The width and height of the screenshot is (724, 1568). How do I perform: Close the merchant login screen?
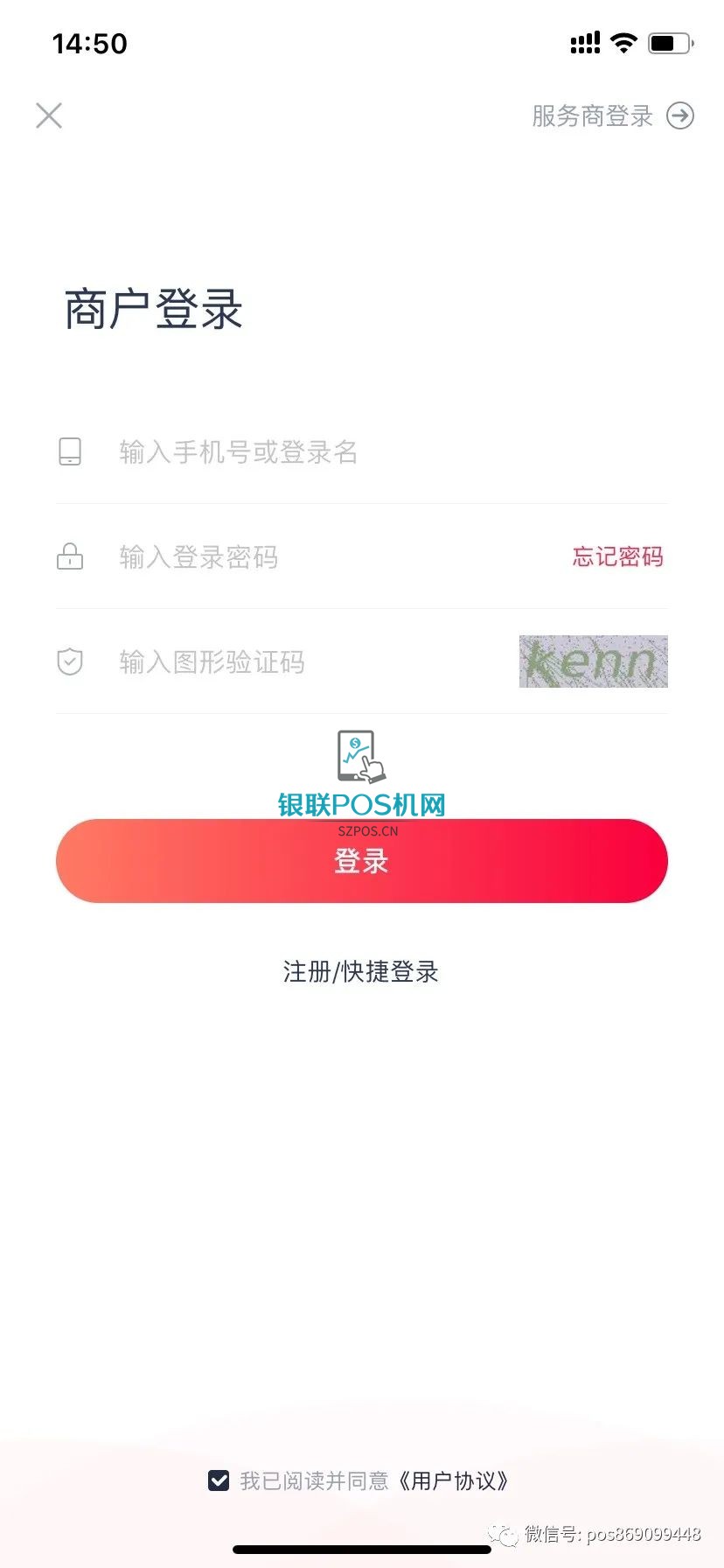coord(49,115)
